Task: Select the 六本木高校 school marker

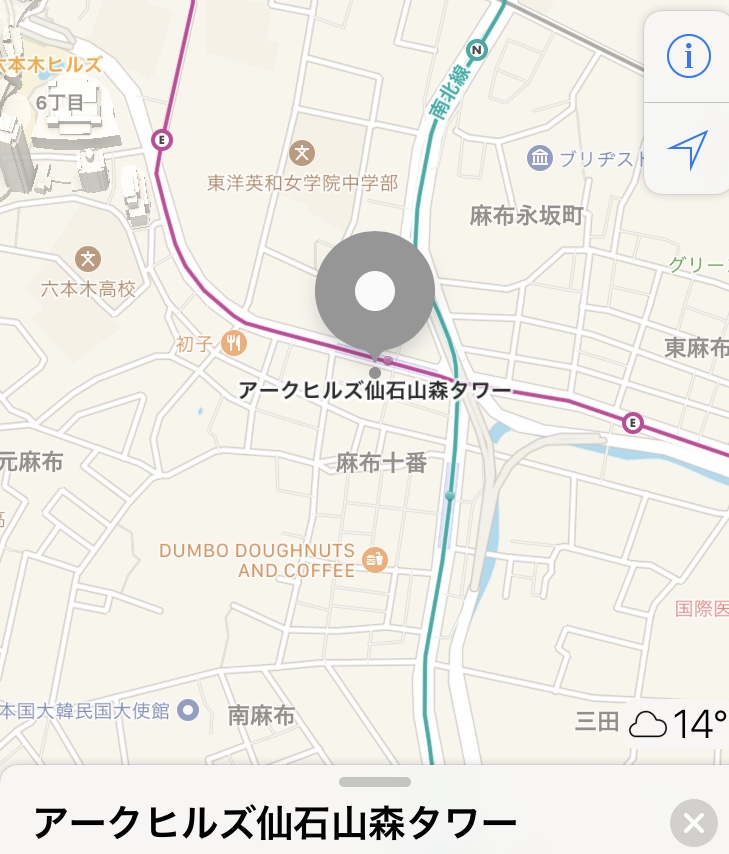Action: pos(88,259)
